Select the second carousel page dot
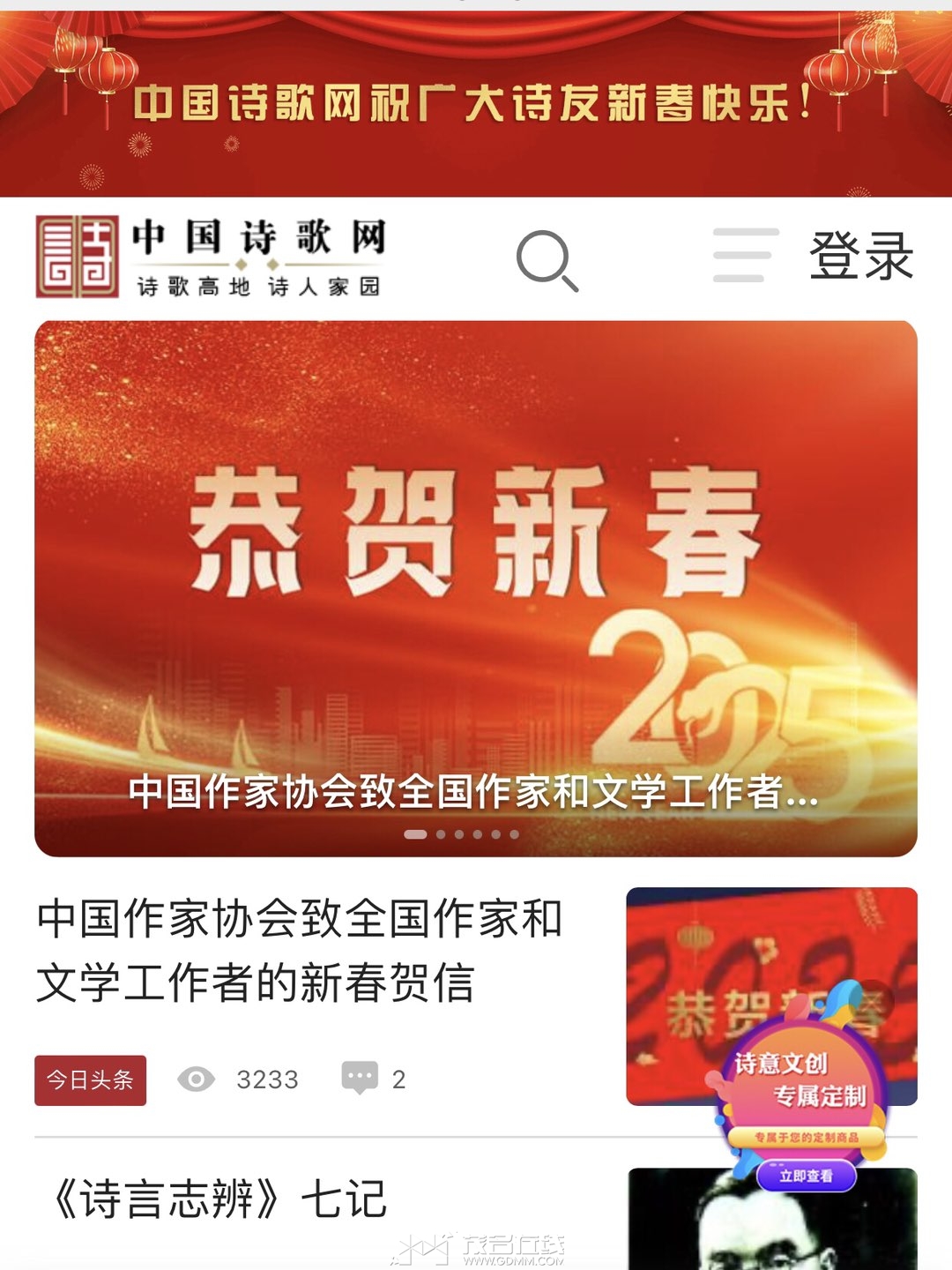This screenshot has height=1270, width=952. tap(441, 834)
